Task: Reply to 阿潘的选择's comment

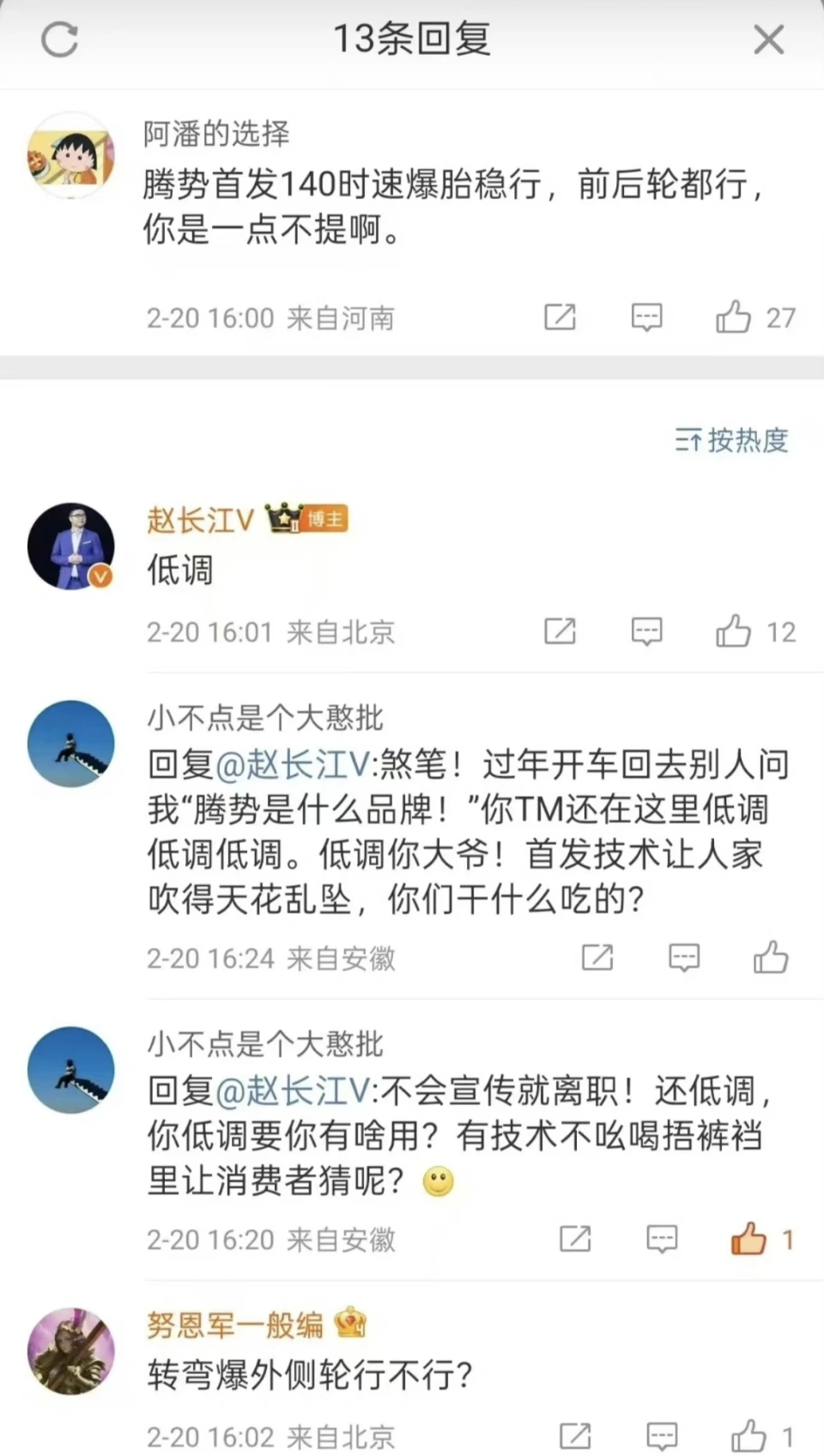Action: tap(646, 317)
